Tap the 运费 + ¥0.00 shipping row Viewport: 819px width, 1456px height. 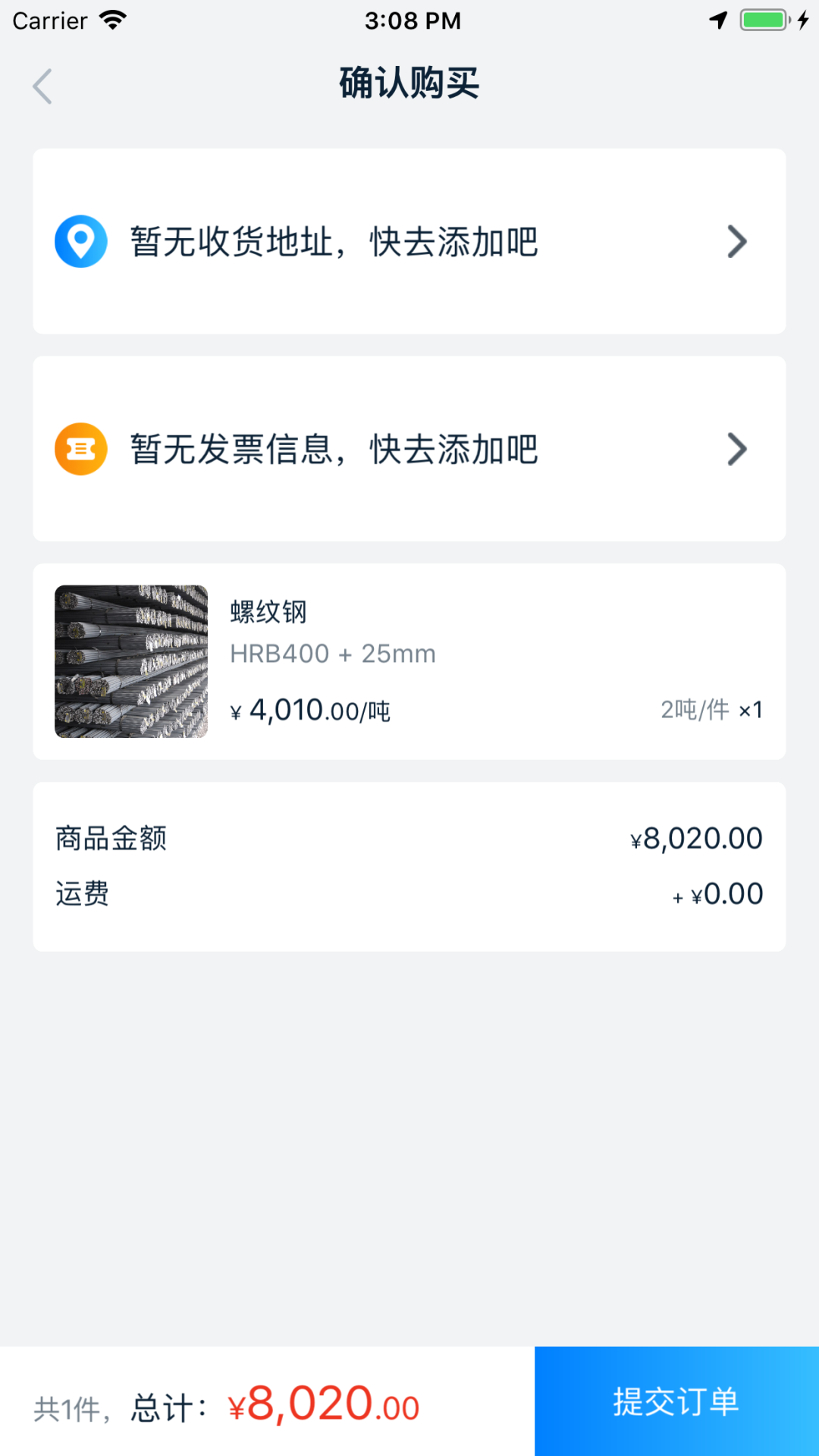409,893
